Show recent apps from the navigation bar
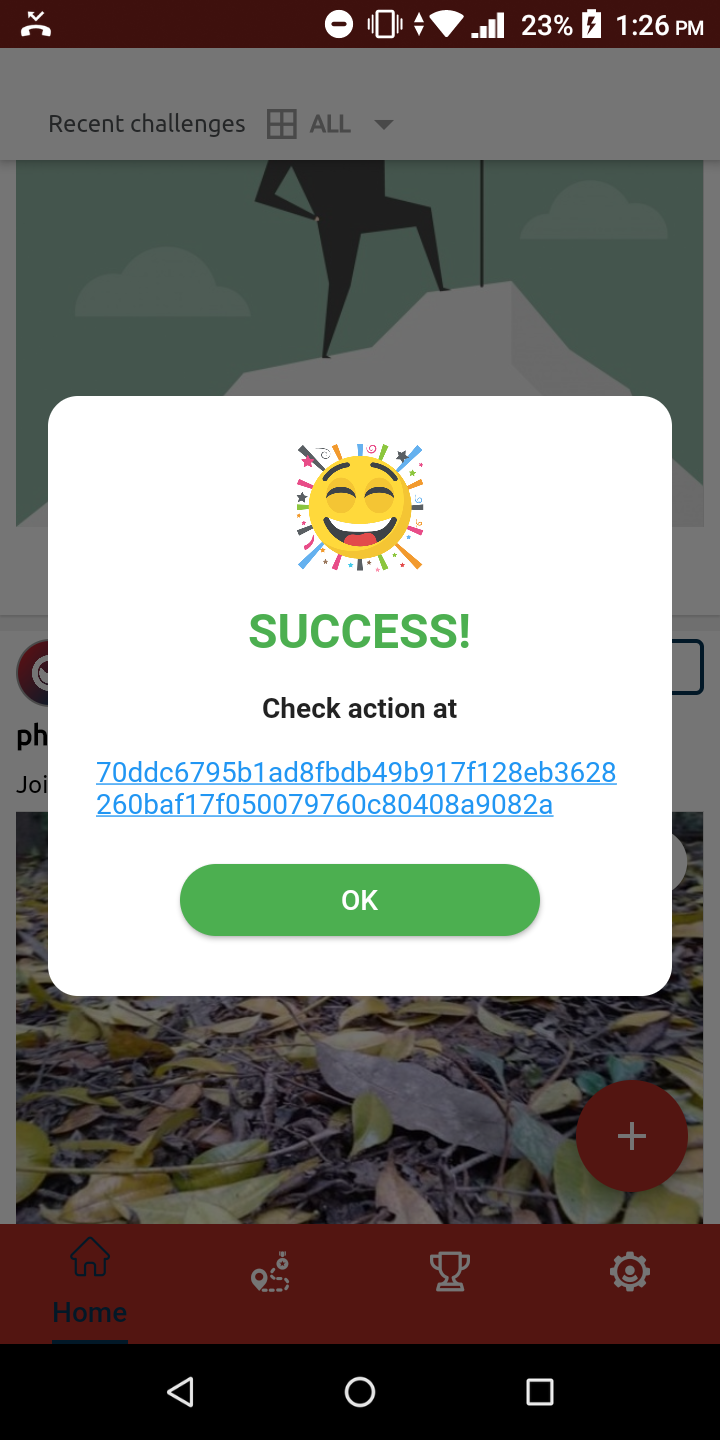This screenshot has height=1440, width=720. [x=540, y=1392]
